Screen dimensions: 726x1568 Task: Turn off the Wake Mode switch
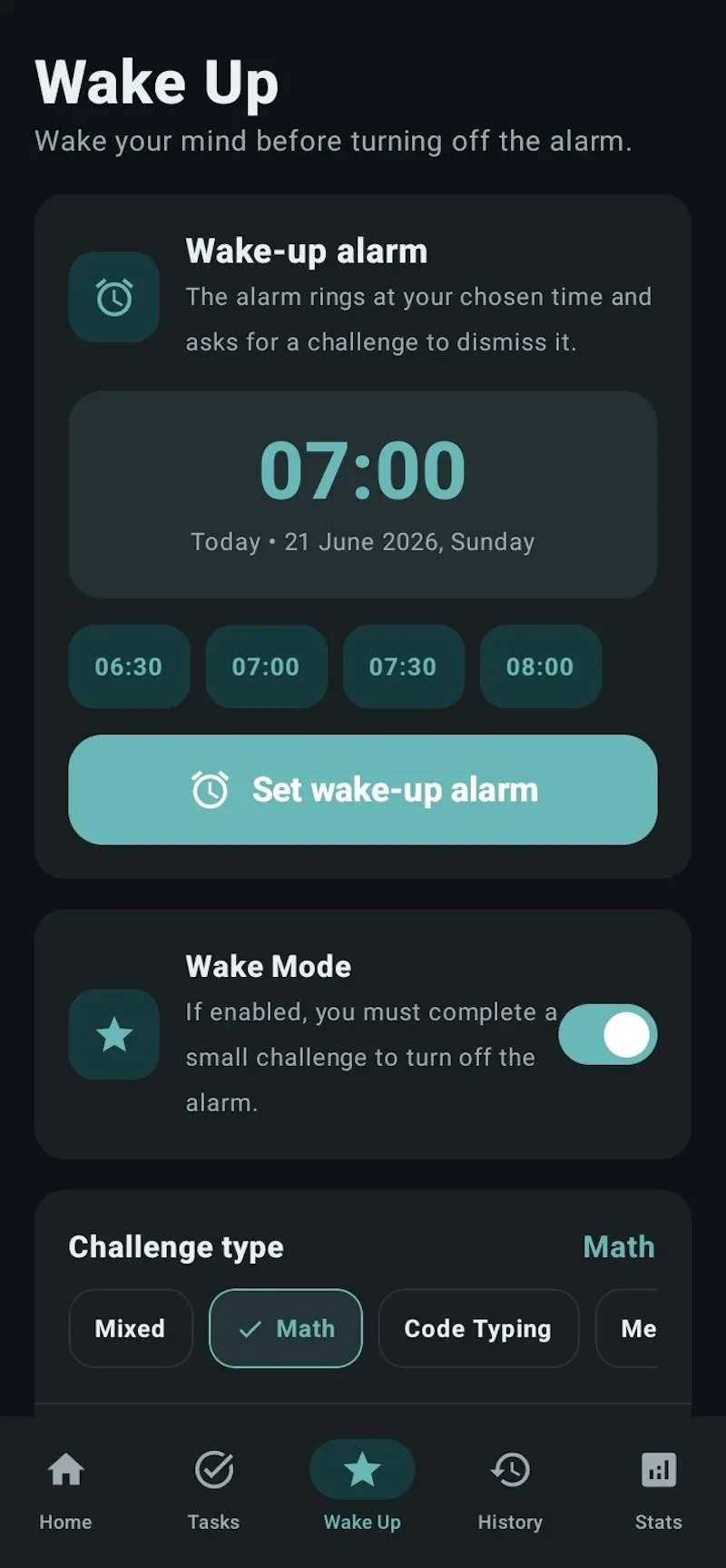pos(607,1034)
